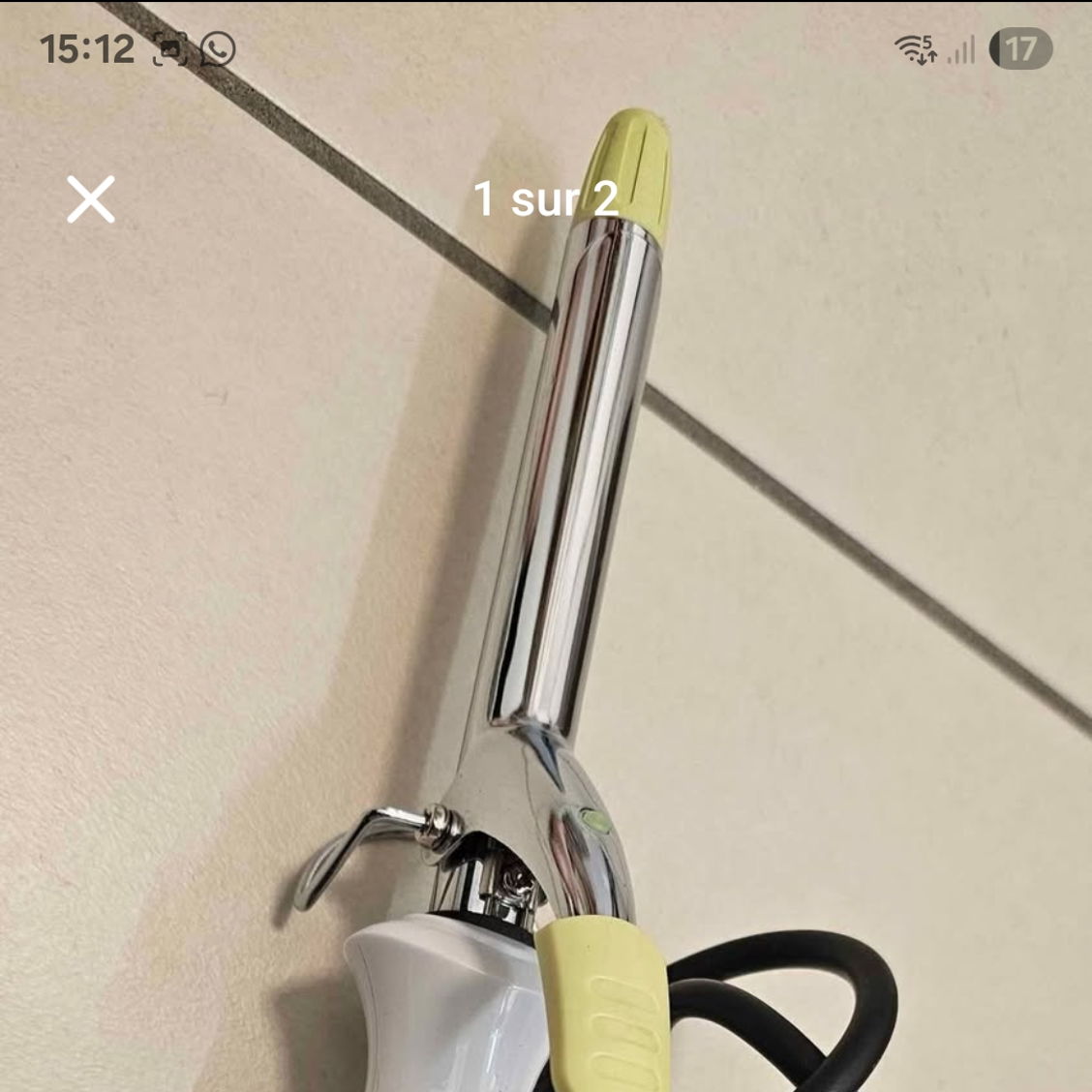Close the full-screen photo viewer
The image size is (1092, 1092).
(x=91, y=199)
